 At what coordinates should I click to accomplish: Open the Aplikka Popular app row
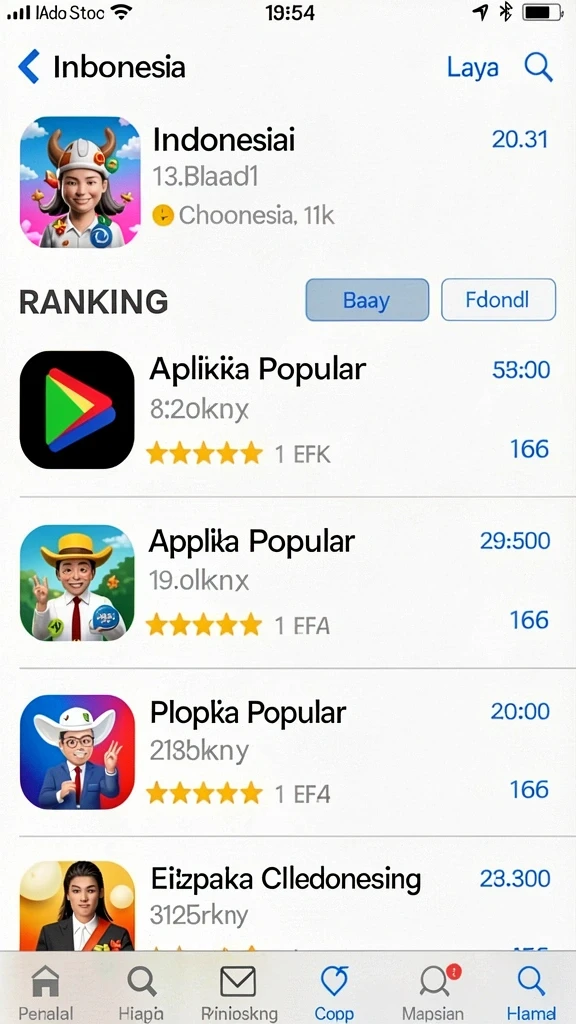coord(287,410)
